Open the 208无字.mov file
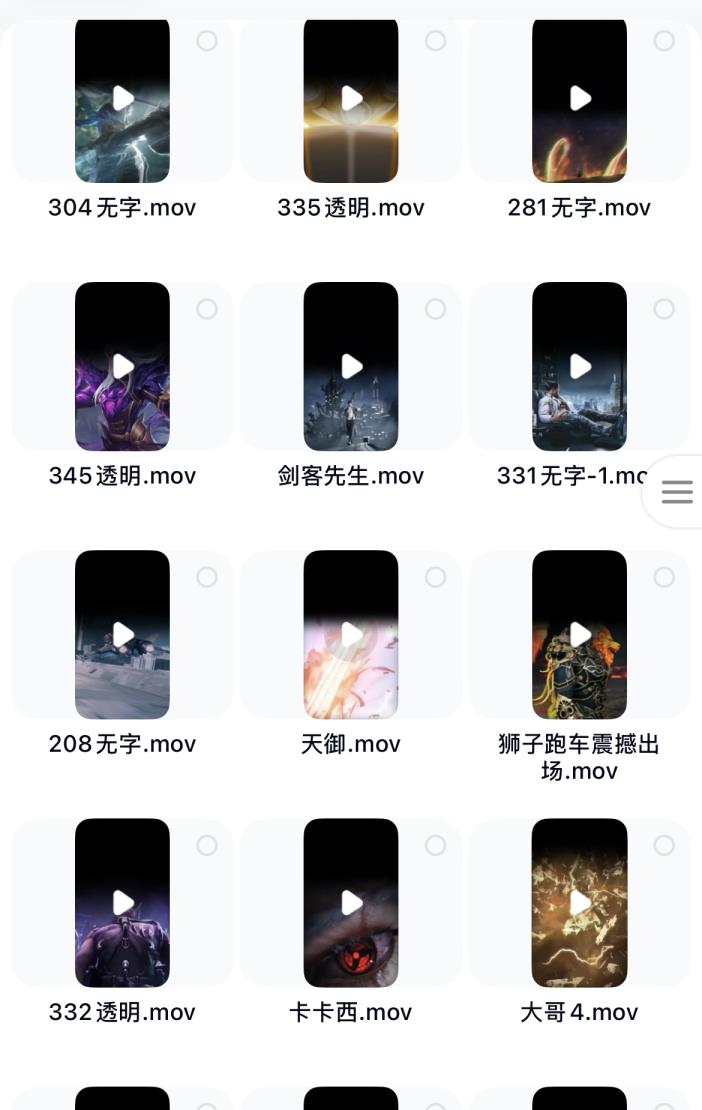This screenshot has height=1110, width=702. pos(122,634)
